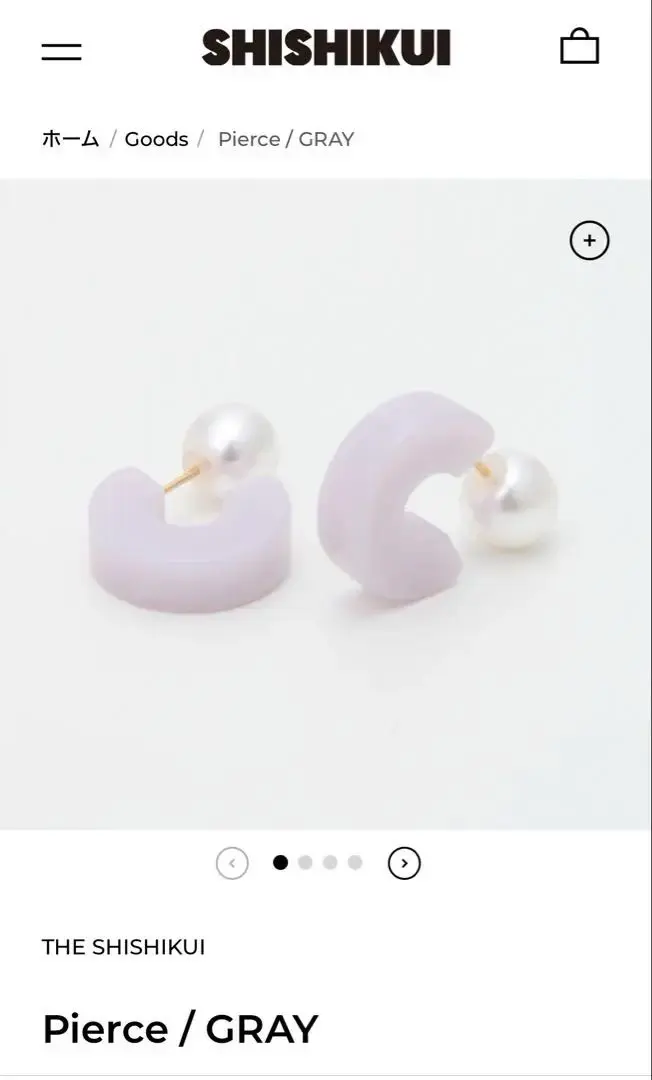Open the shopping bag
The height and width of the screenshot is (1080, 652).
[x=580, y=46]
